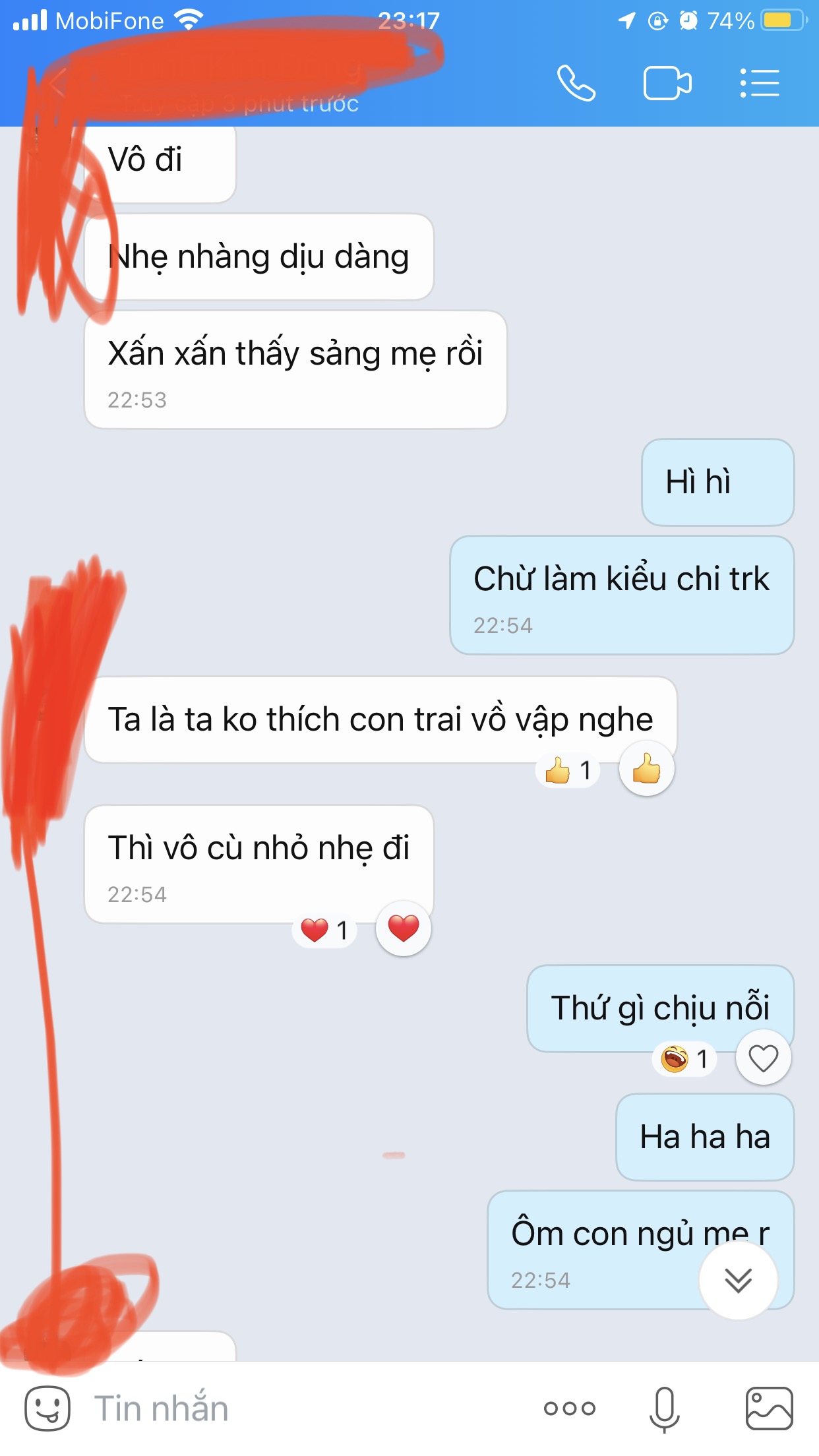Open the chat options list menu

tap(760, 83)
